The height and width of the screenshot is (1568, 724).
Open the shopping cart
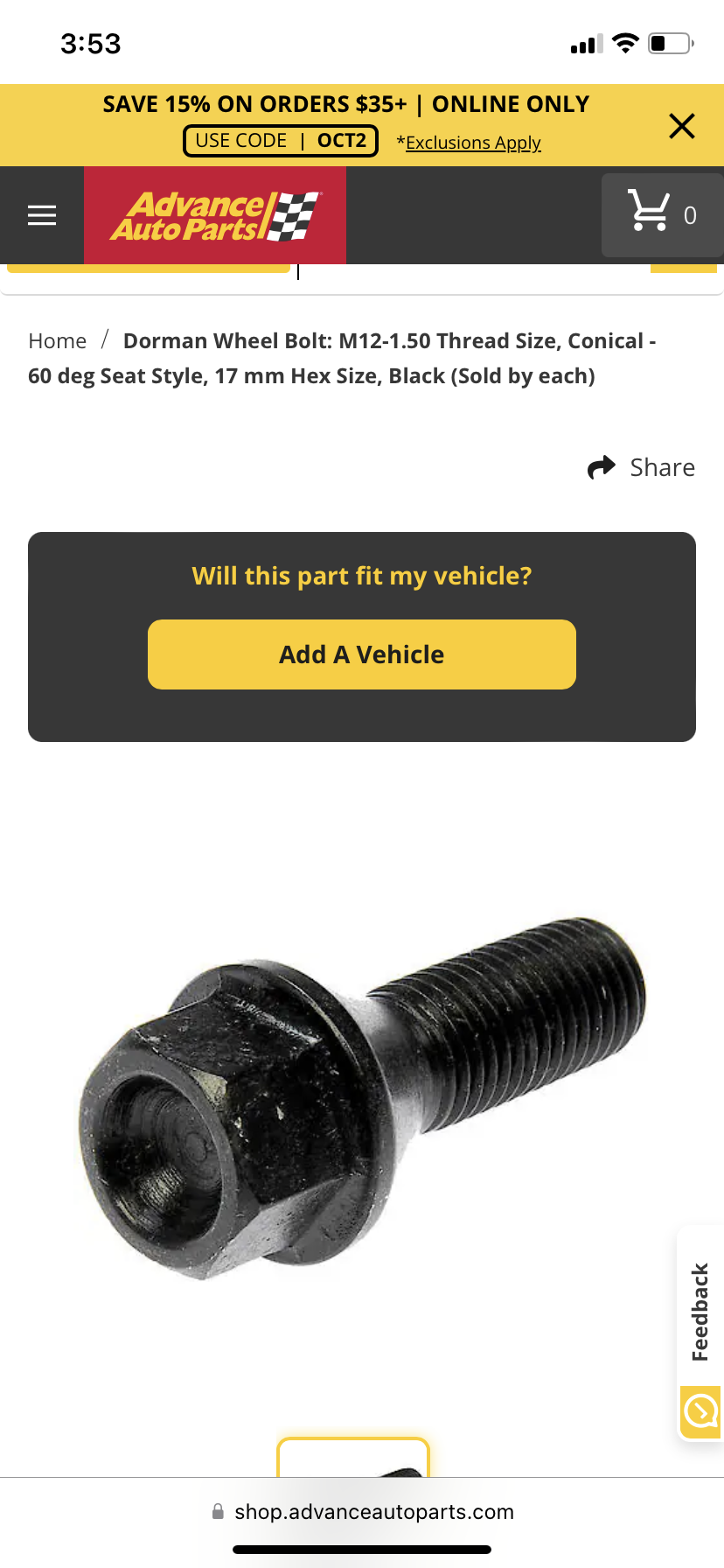(x=662, y=214)
